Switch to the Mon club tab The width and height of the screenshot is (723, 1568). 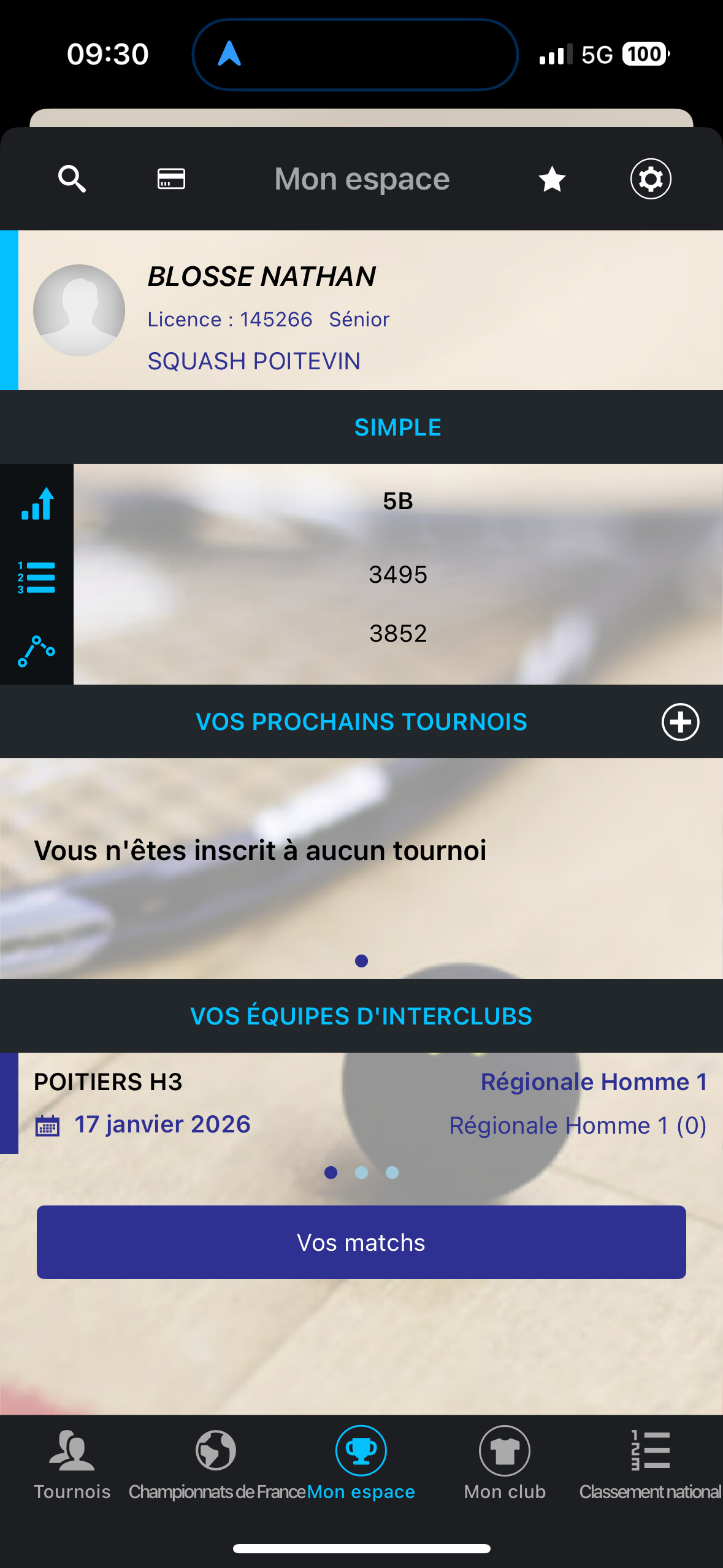tap(505, 1464)
